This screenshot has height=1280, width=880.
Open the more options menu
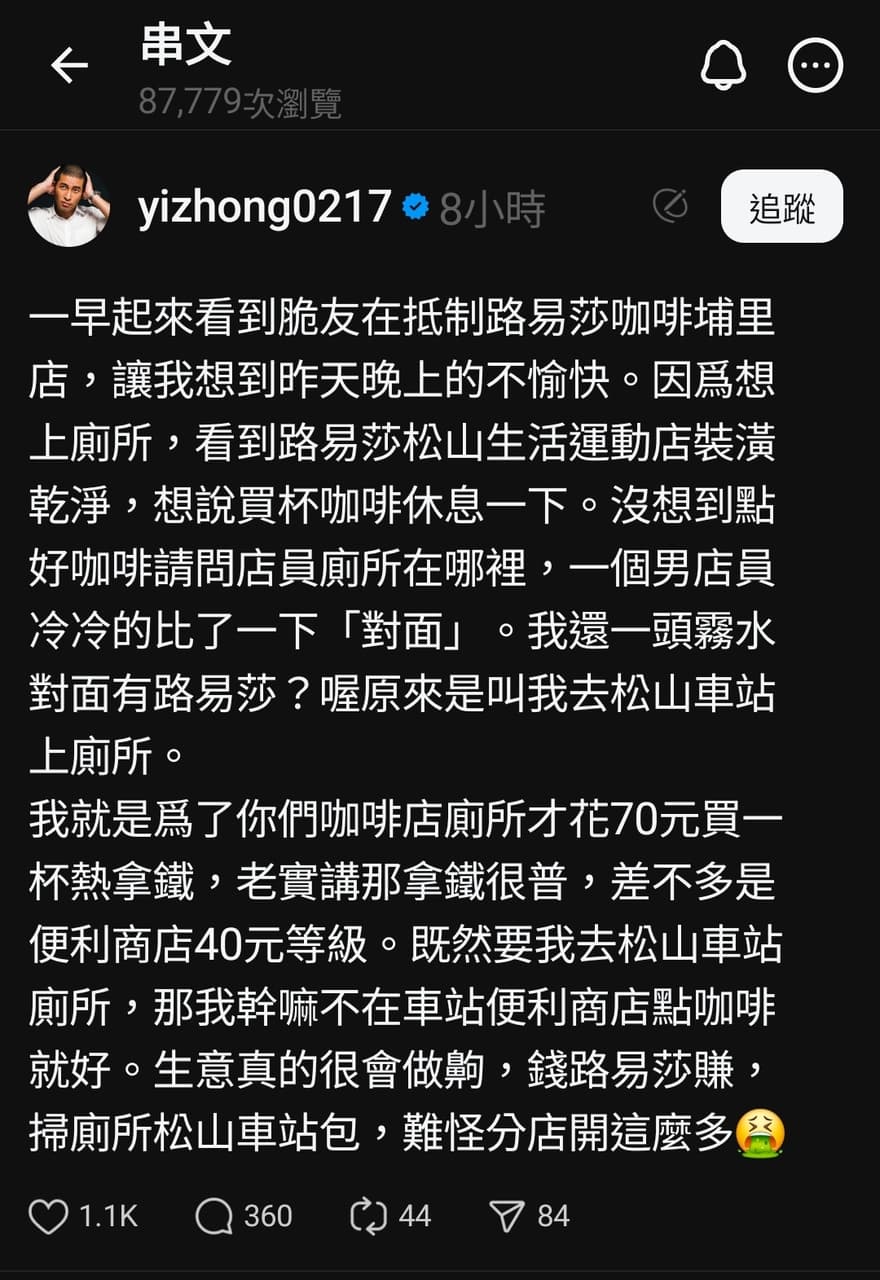pyautogui.click(x=815, y=67)
